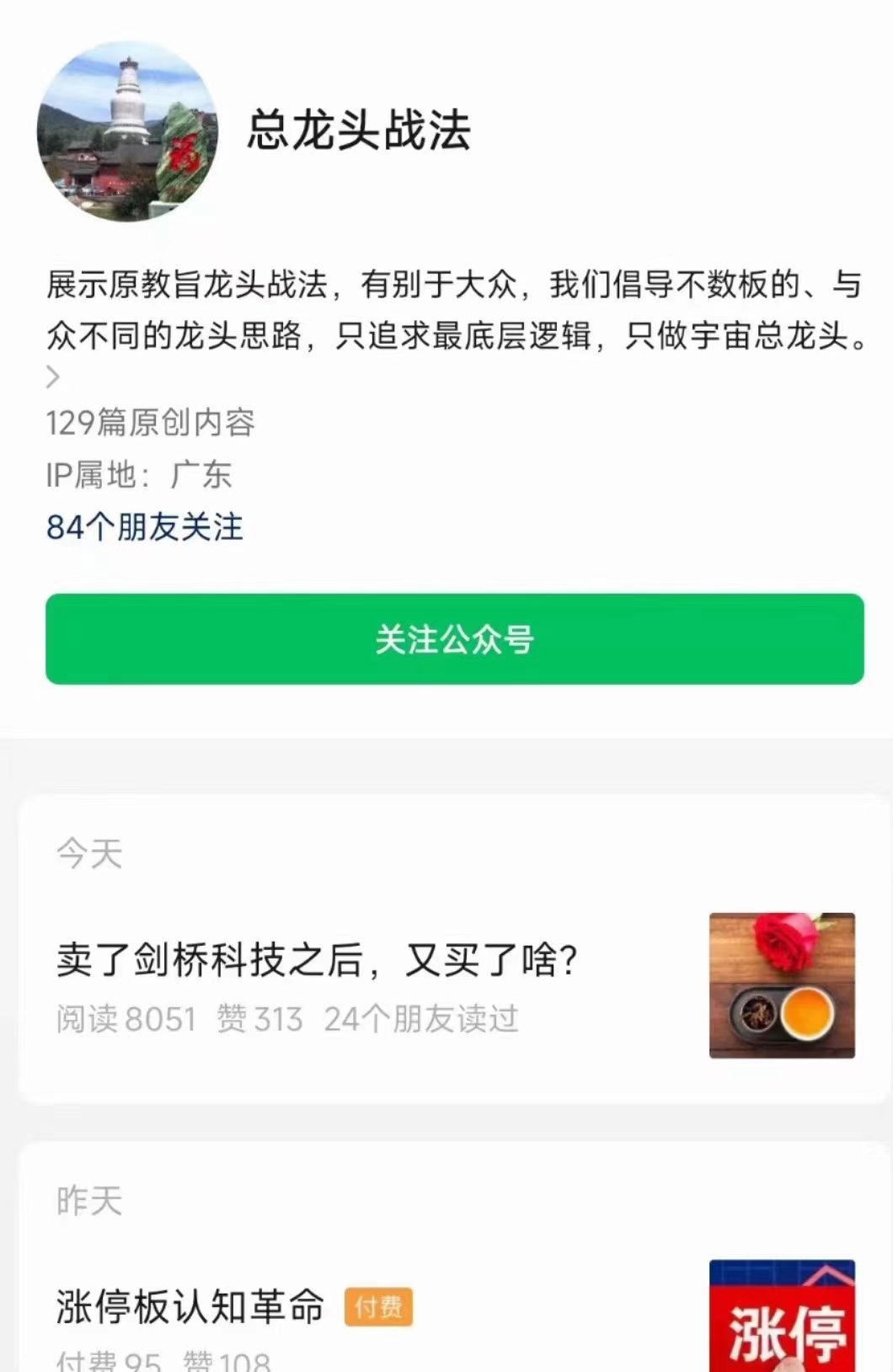Select the 今天 section header
Image resolution: width=893 pixels, height=1372 pixels.
coord(88,855)
